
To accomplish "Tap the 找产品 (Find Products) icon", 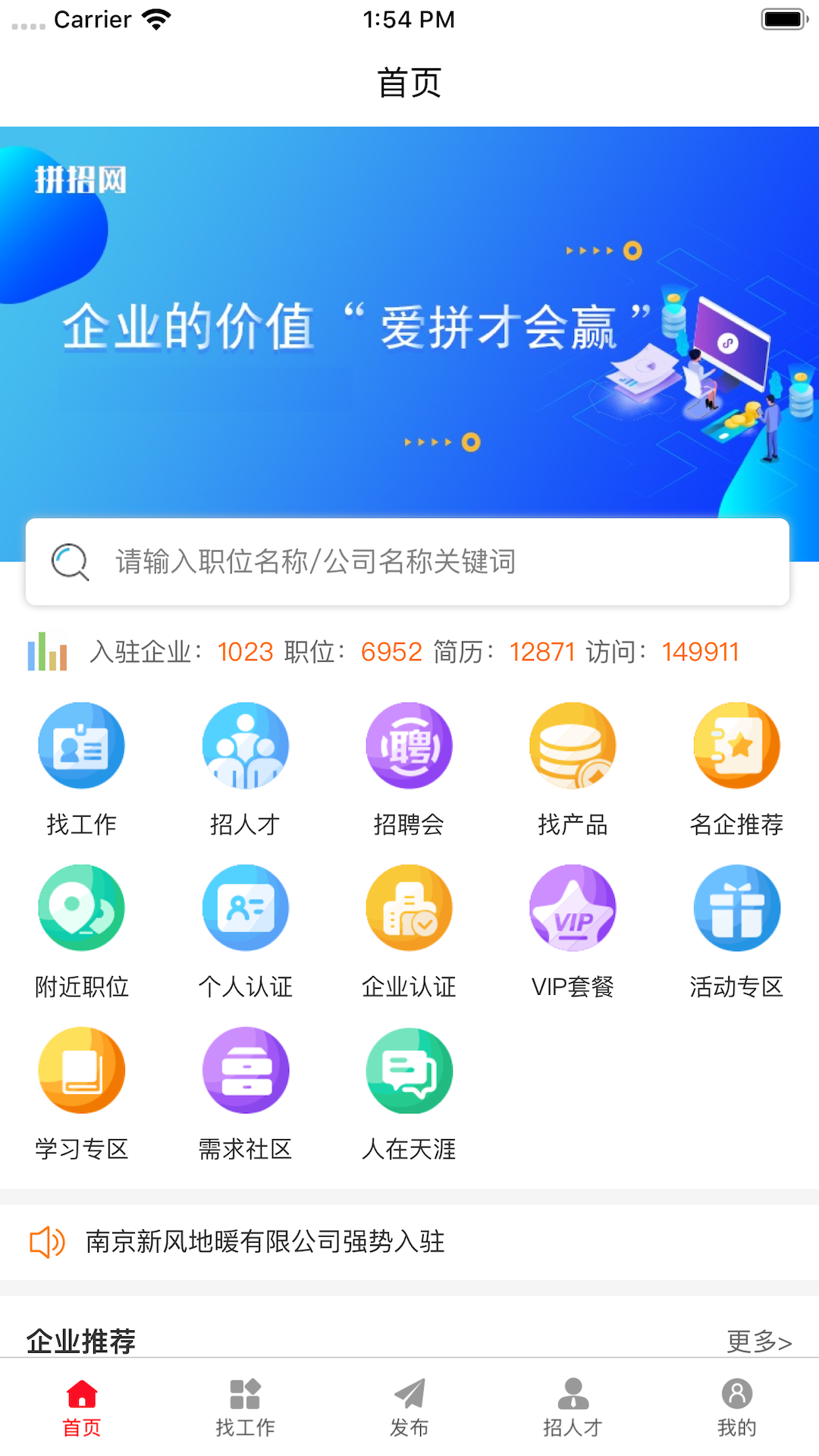I will [x=573, y=745].
